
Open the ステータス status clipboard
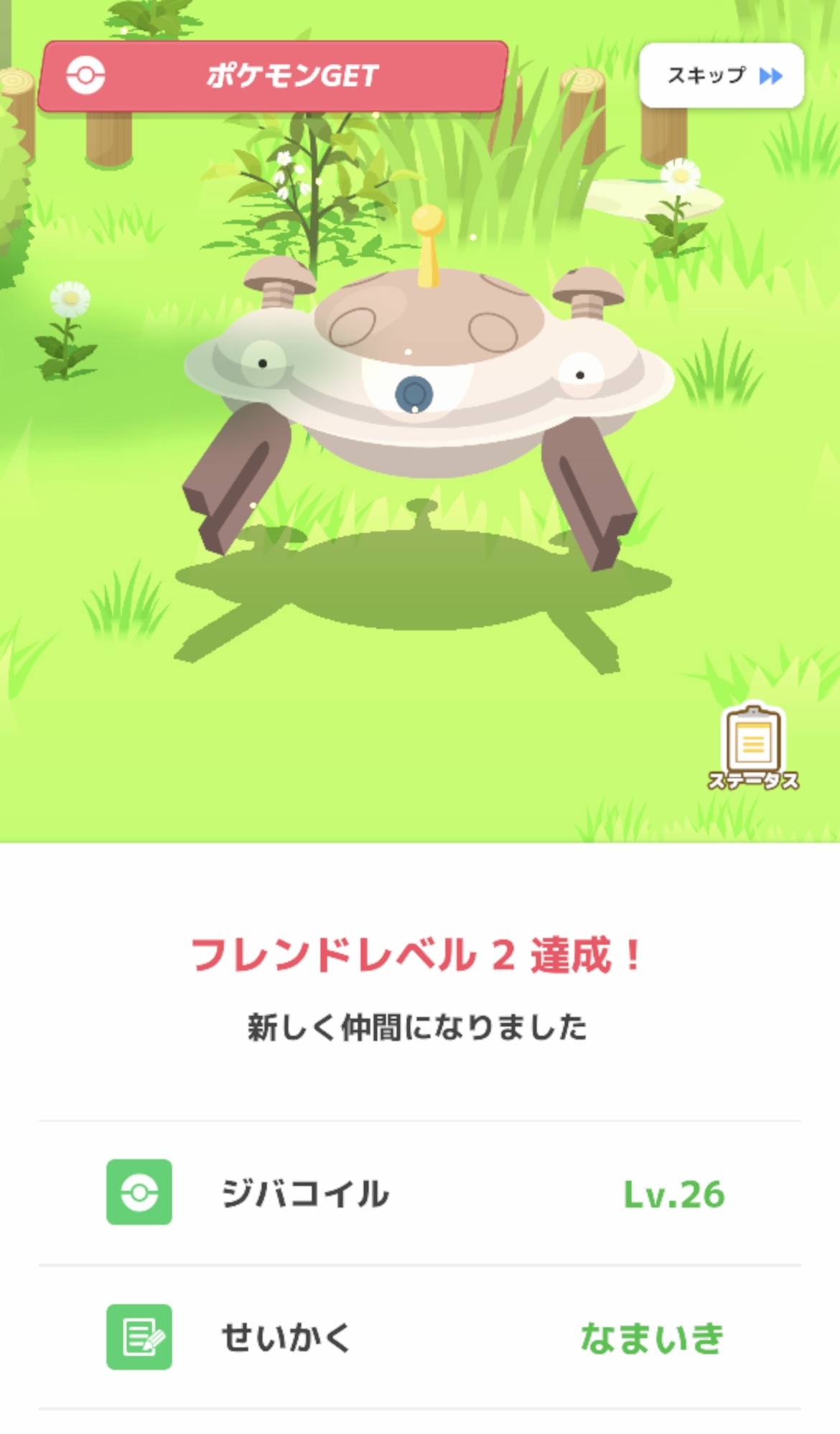[x=752, y=747]
